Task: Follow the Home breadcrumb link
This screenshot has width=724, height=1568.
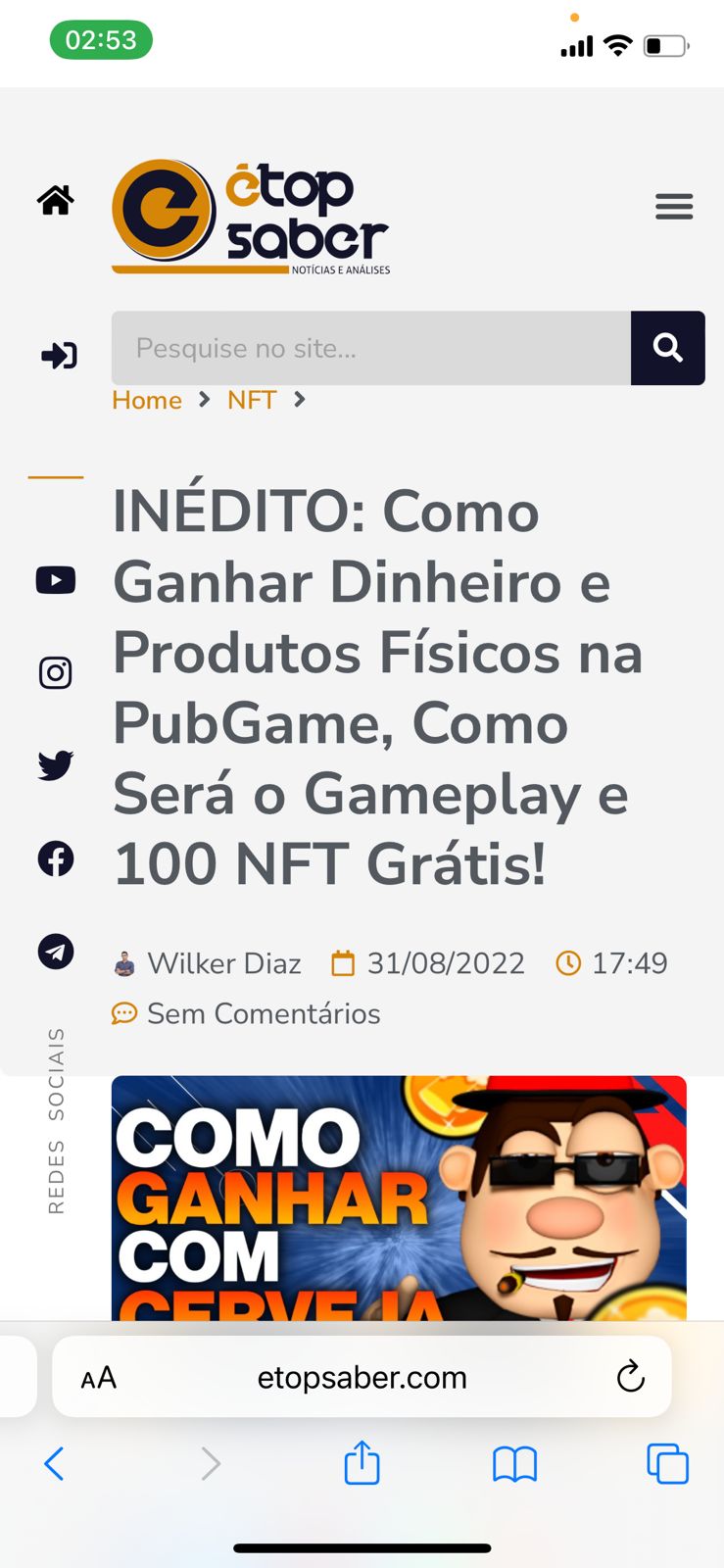Action: pos(147,400)
